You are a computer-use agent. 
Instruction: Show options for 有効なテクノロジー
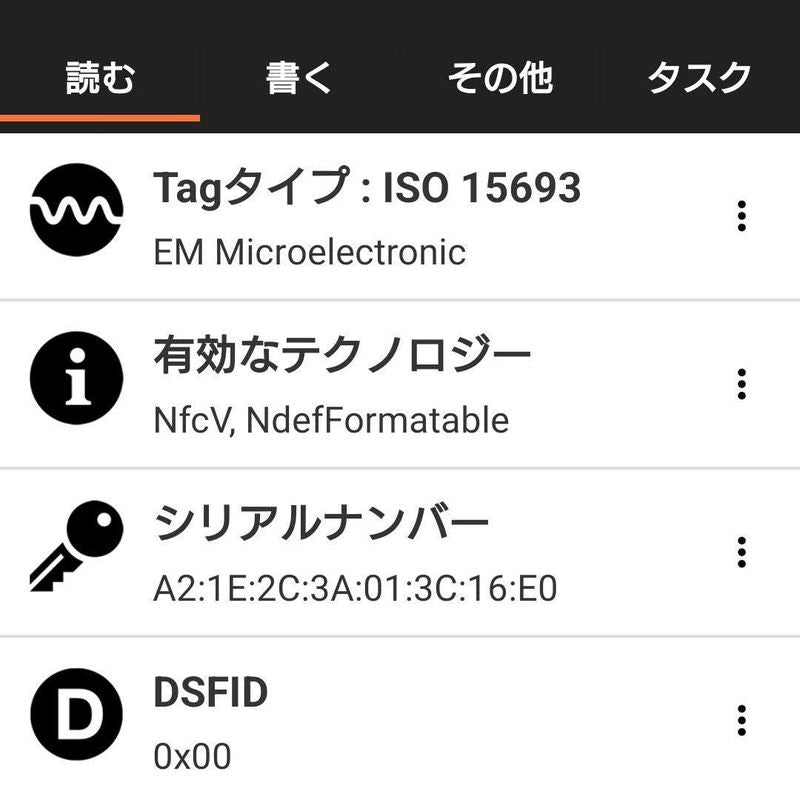coord(741,384)
